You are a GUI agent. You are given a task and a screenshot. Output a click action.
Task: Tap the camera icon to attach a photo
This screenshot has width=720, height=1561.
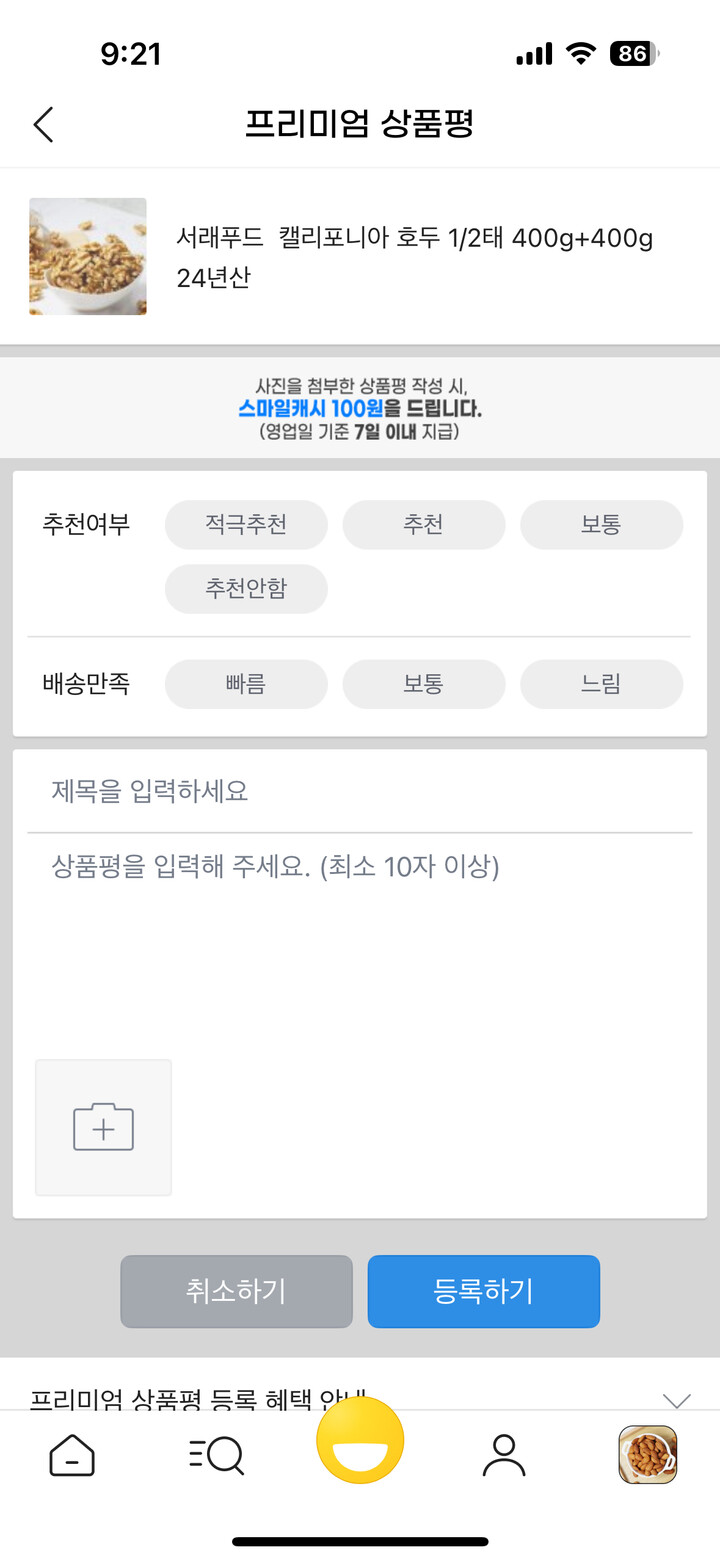point(103,1126)
